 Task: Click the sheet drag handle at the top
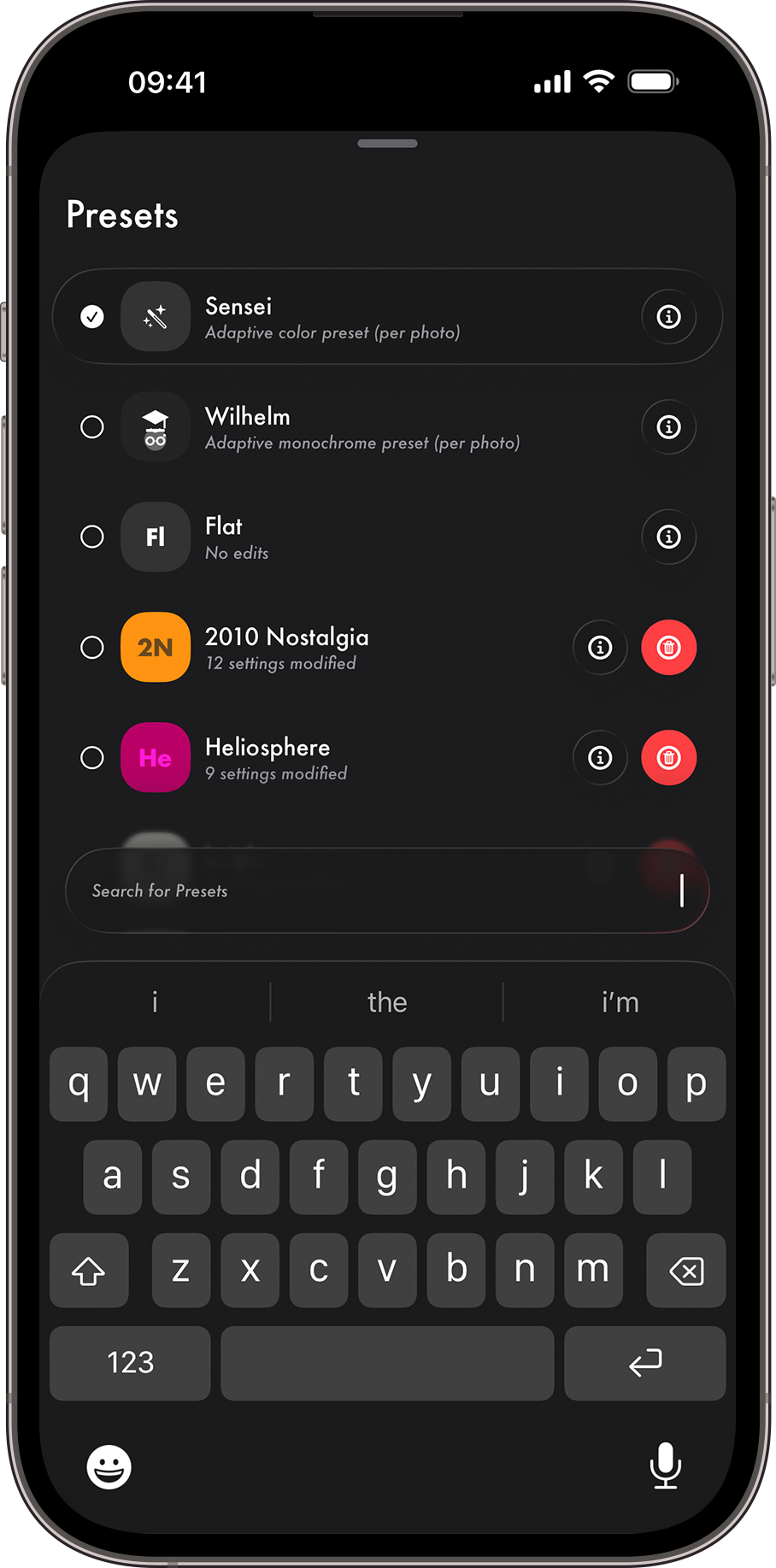[x=387, y=143]
